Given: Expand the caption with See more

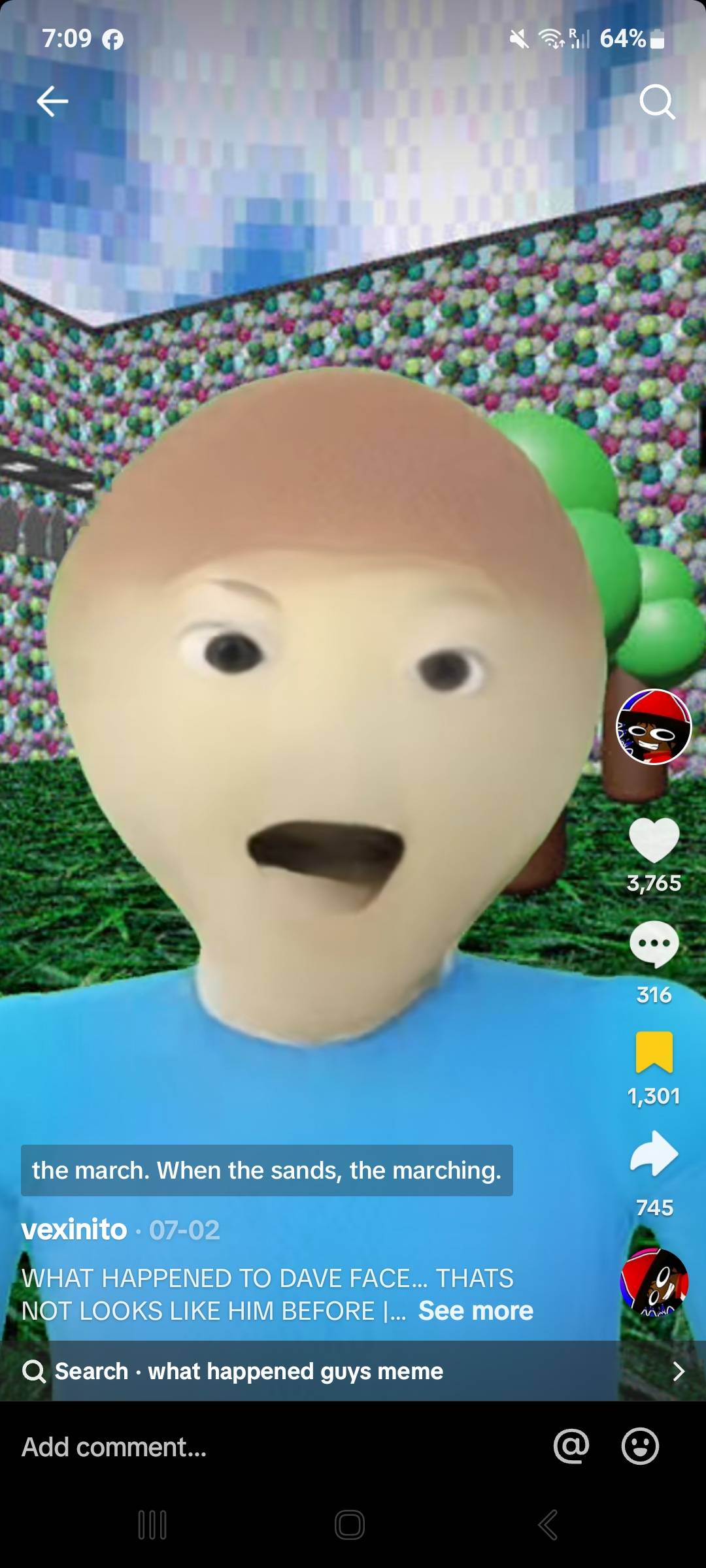Looking at the screenshot, I should point(476,1311).
